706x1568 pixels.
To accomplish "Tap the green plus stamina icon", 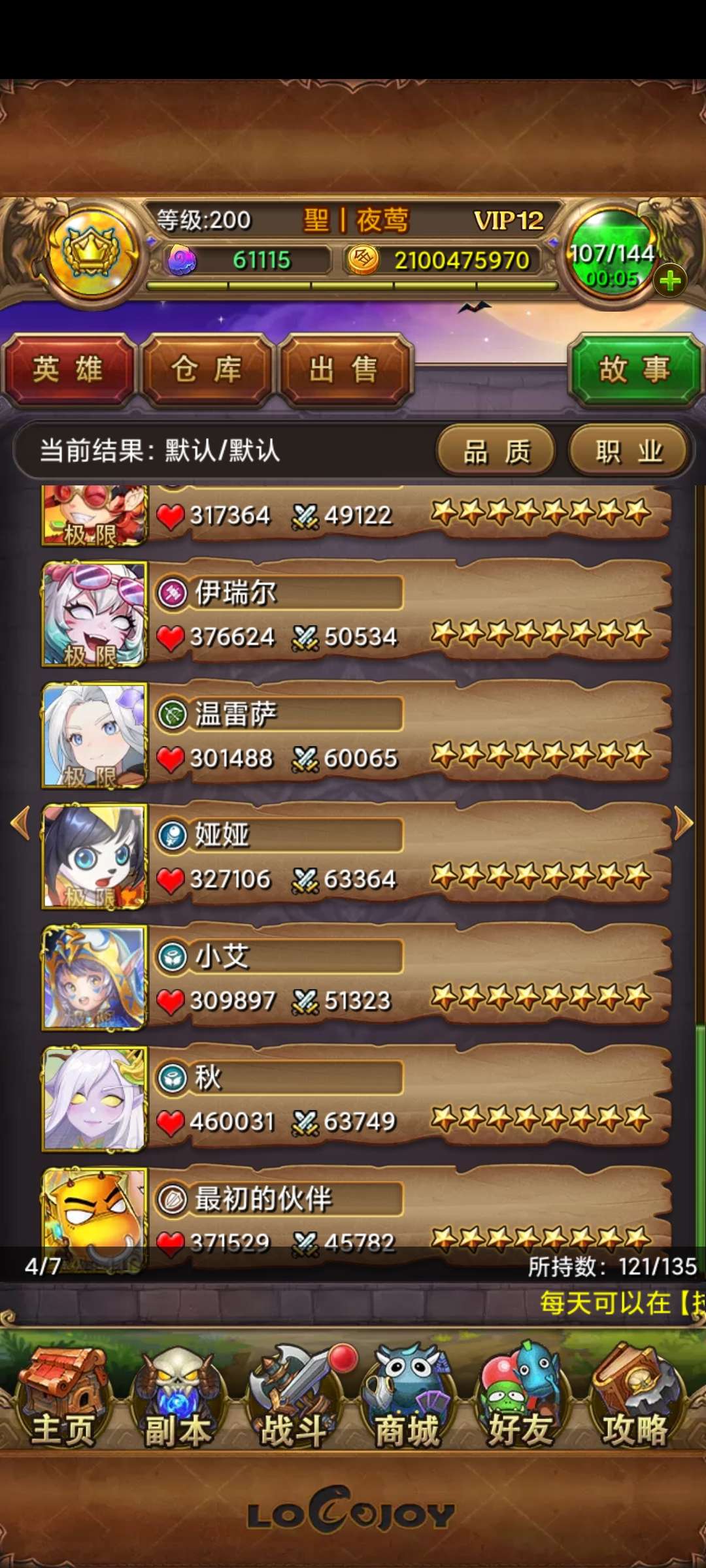I will [670, 282].
